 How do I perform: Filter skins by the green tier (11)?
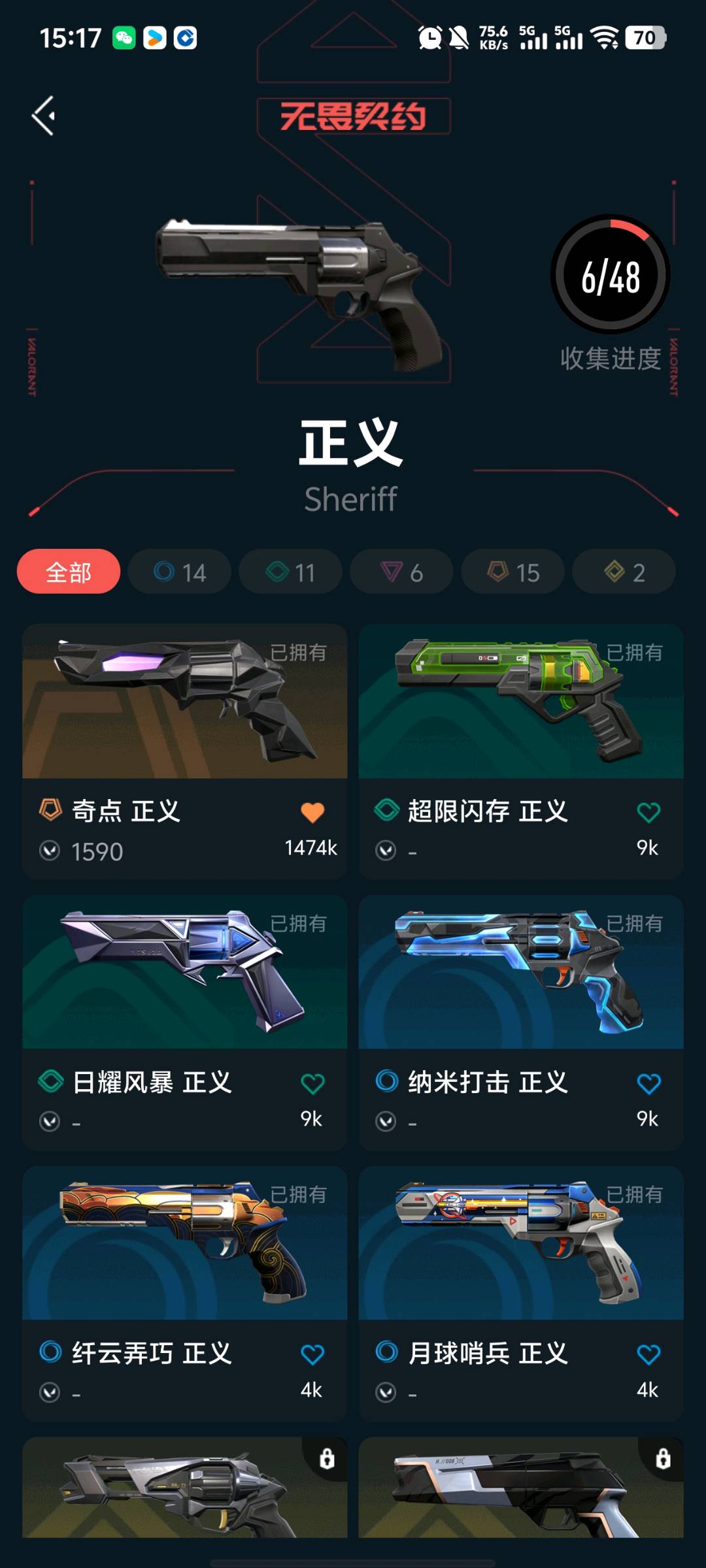pos(290,572)
